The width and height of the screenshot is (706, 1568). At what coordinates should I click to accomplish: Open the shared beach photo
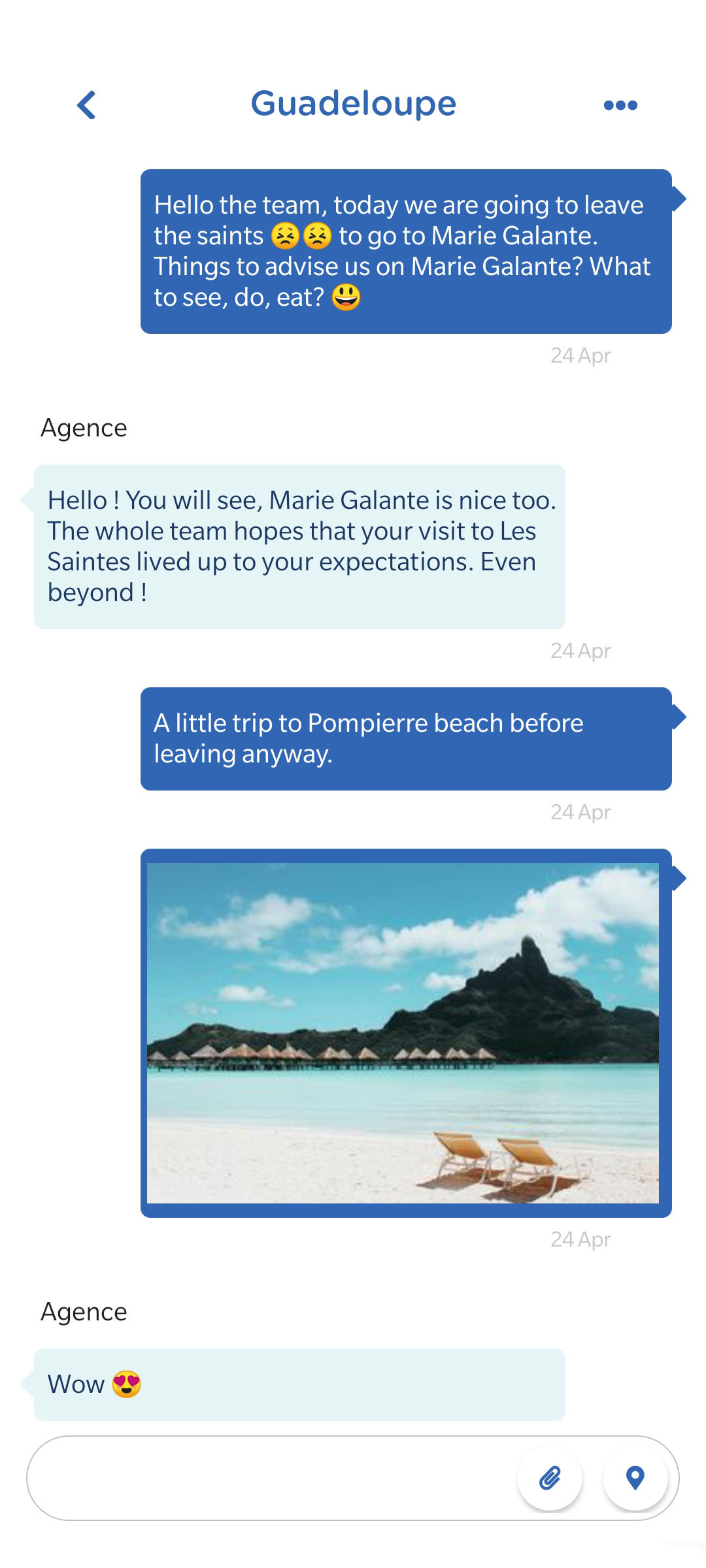pos(403,1033)
